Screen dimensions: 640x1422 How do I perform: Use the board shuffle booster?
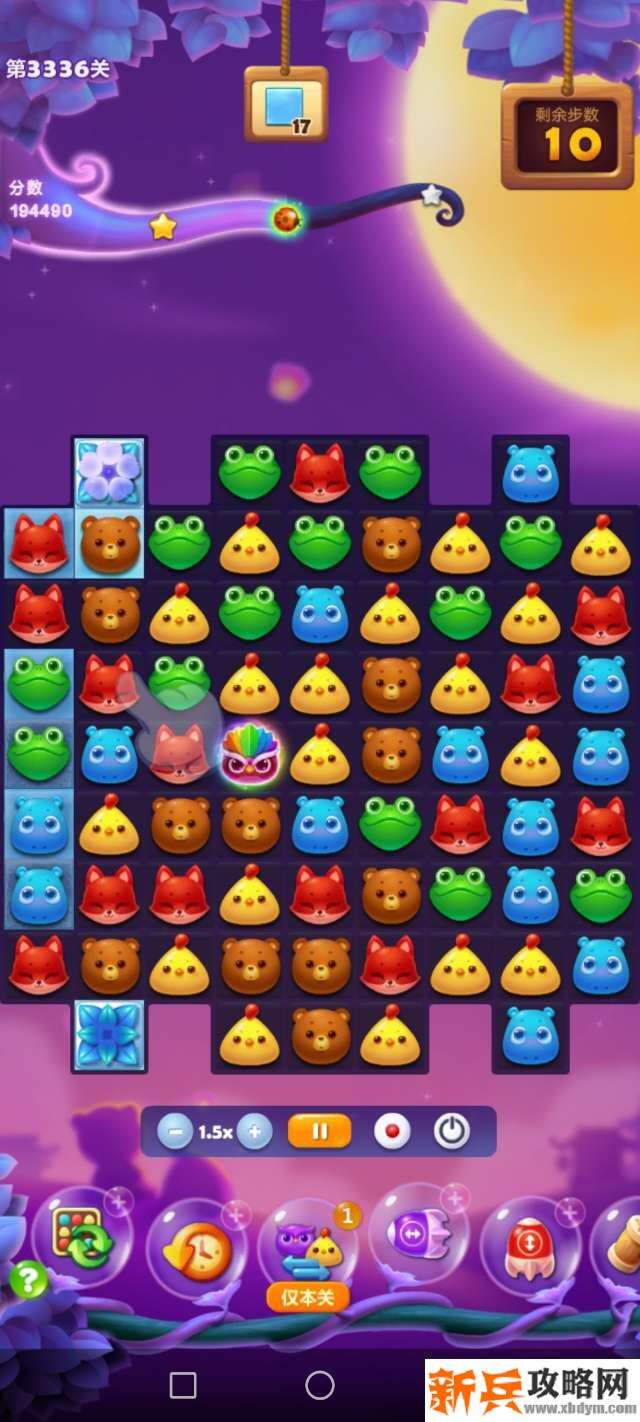(x=83, y=1236)
